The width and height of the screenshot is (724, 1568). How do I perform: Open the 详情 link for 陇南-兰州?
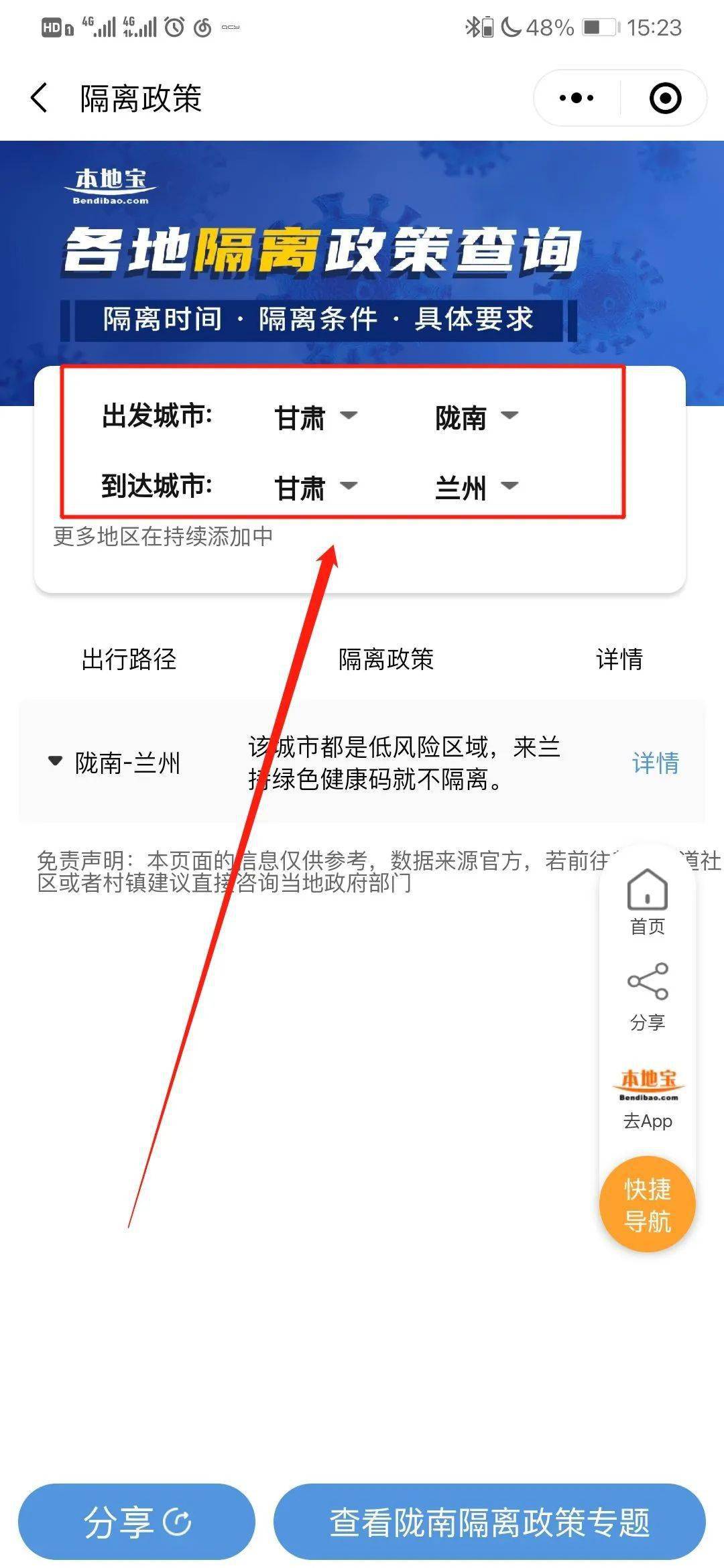click(x=655, y=763)
